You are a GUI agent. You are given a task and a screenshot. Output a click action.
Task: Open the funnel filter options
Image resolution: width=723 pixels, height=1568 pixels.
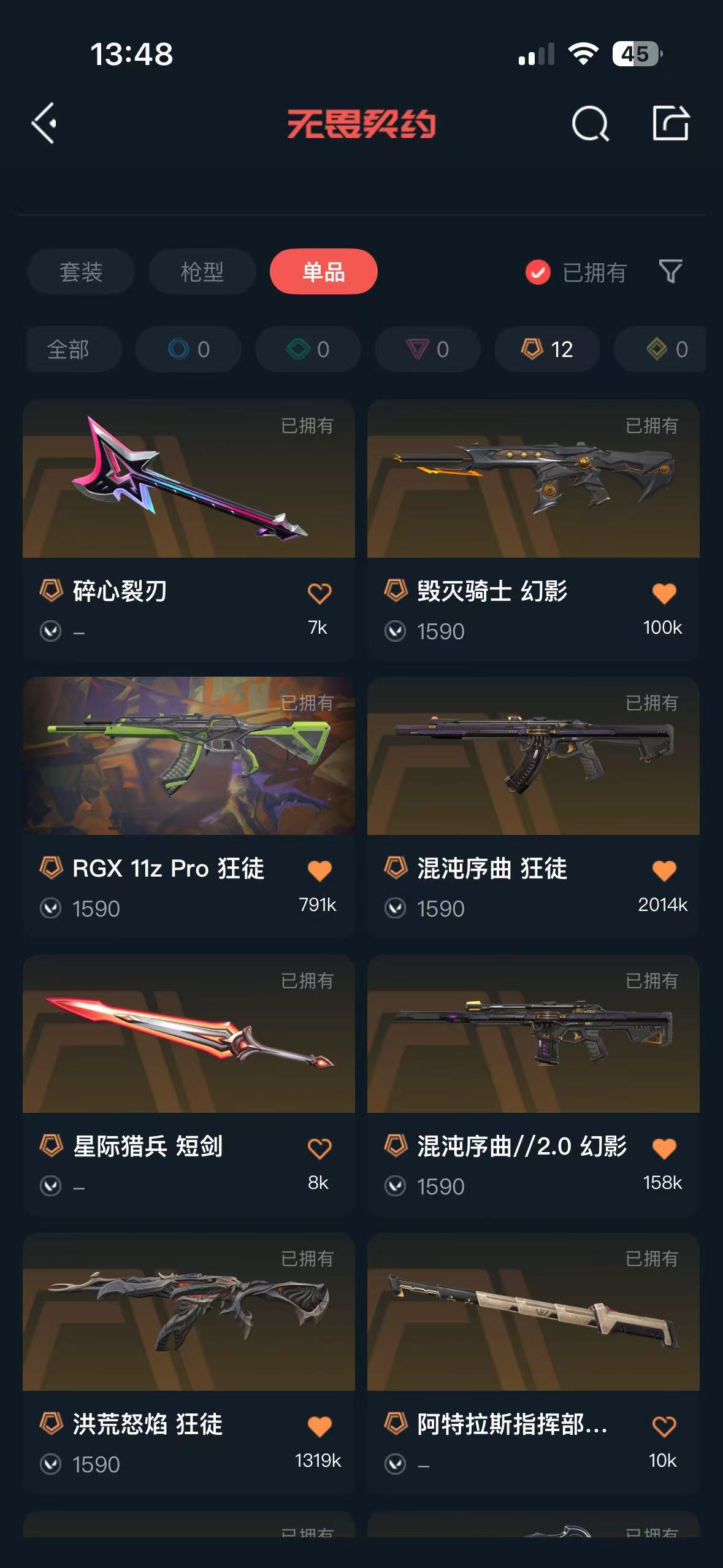[x=670, y=271]
